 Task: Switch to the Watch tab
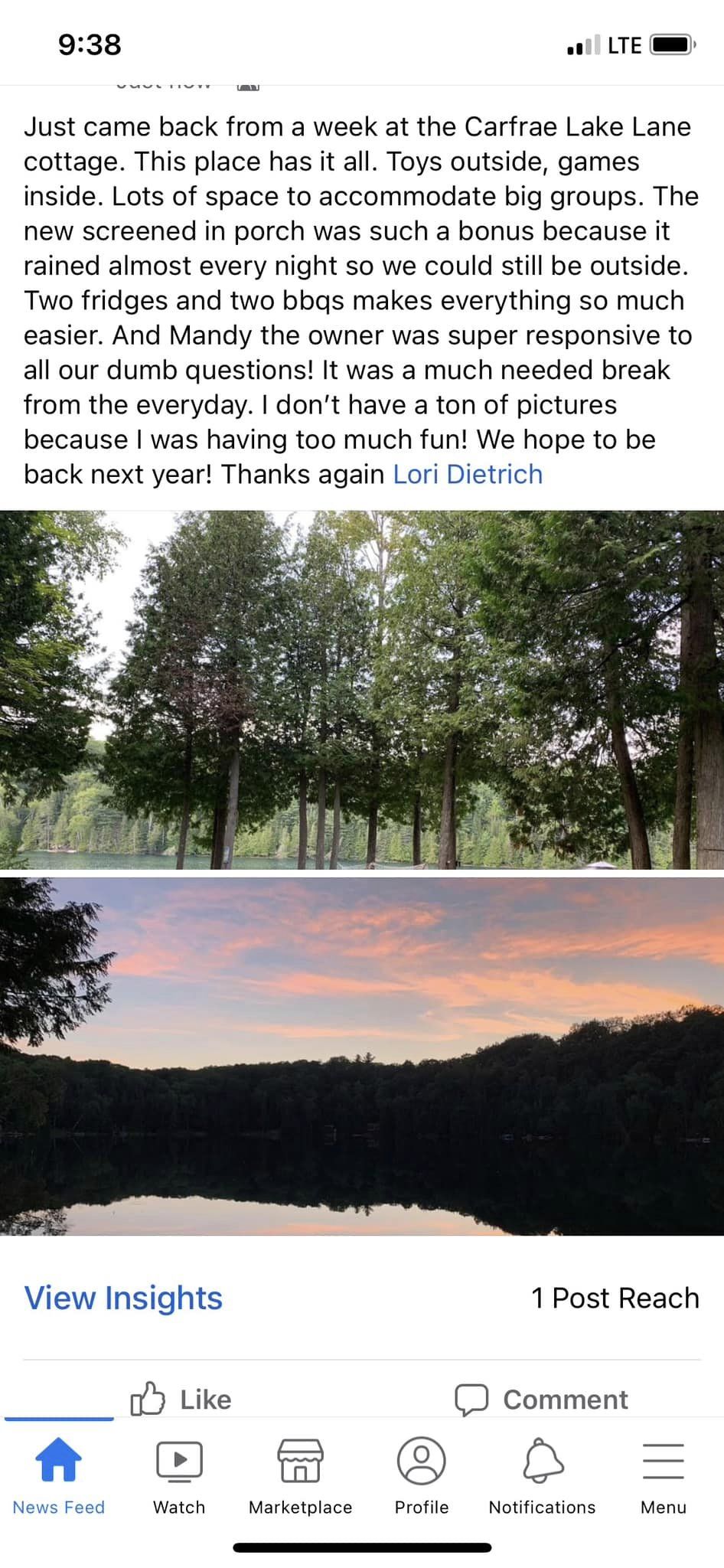coord(179,1477)
